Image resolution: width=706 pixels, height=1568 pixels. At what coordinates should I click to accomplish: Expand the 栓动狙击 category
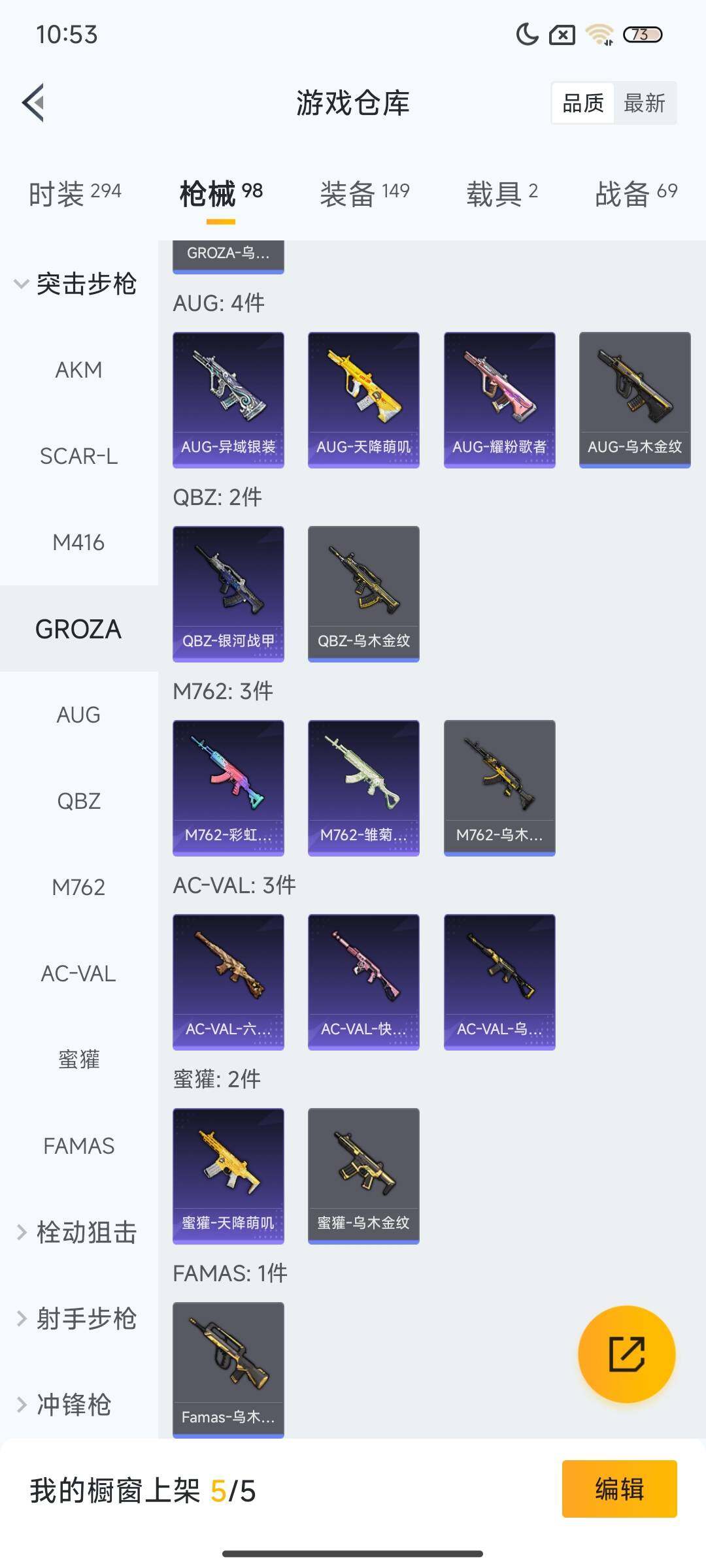pyautogui.click(x=78, y=1232)
